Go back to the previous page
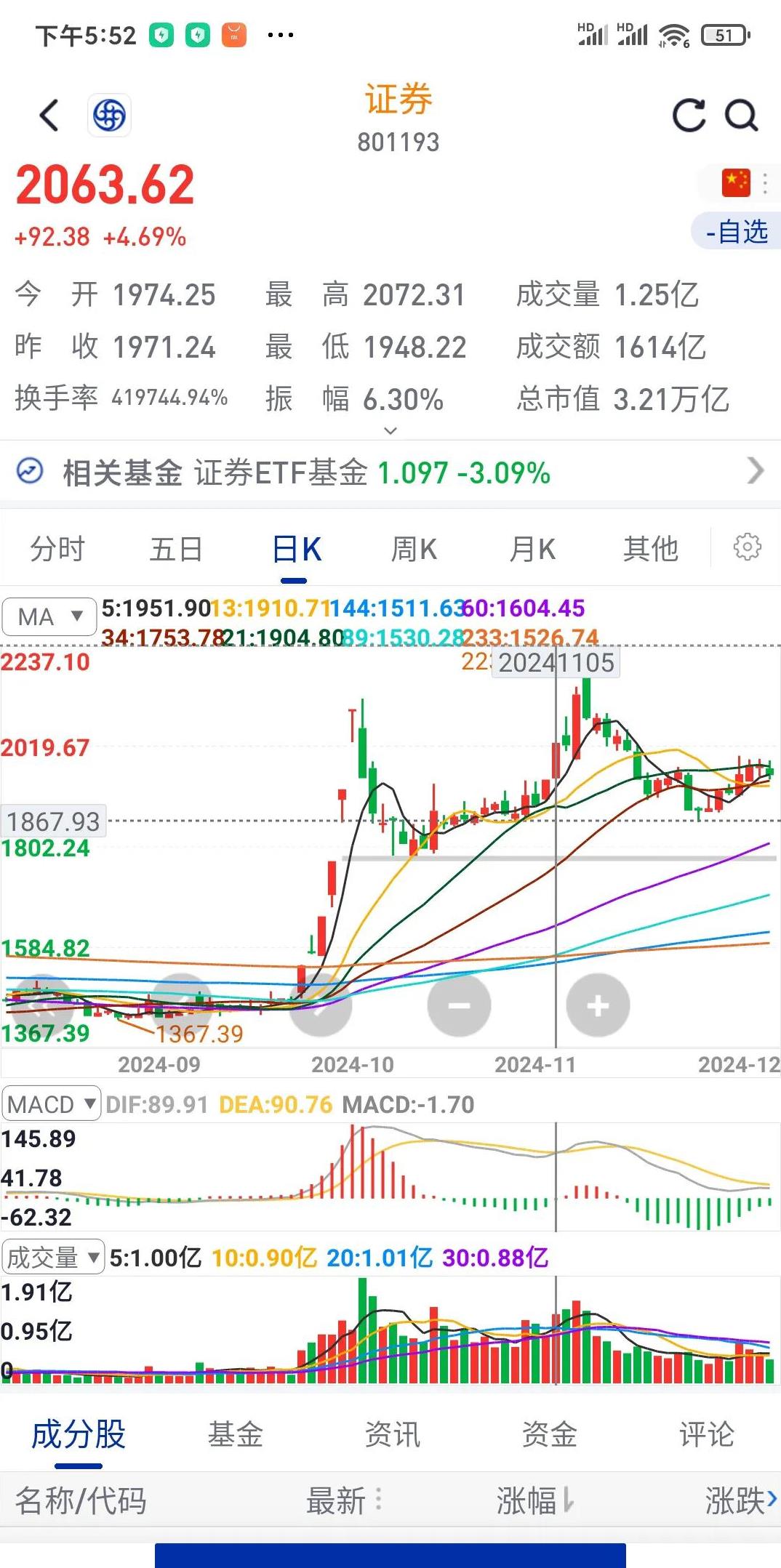This screenshot has width=781, height=1568. pos(49,116)
